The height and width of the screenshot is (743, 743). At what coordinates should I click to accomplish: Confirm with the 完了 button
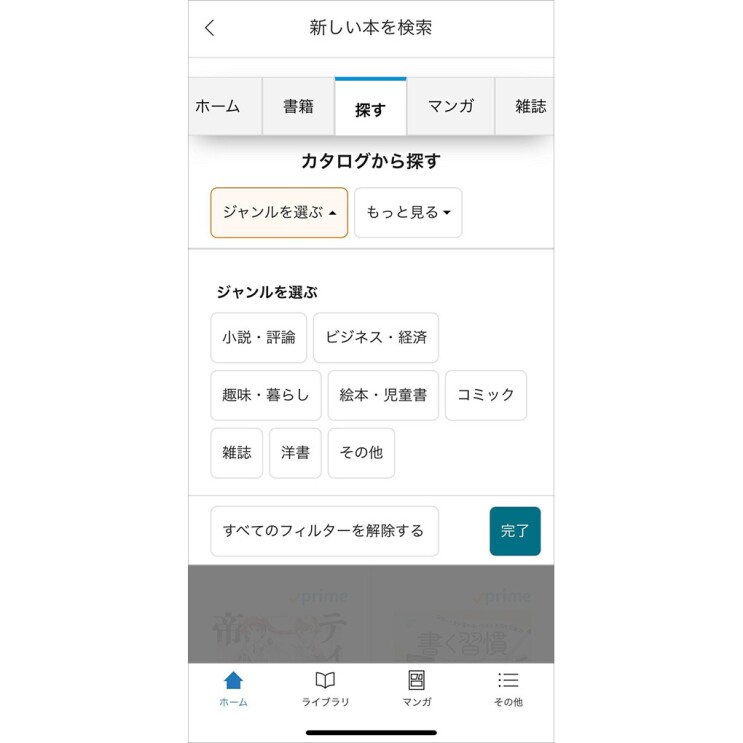515,531
